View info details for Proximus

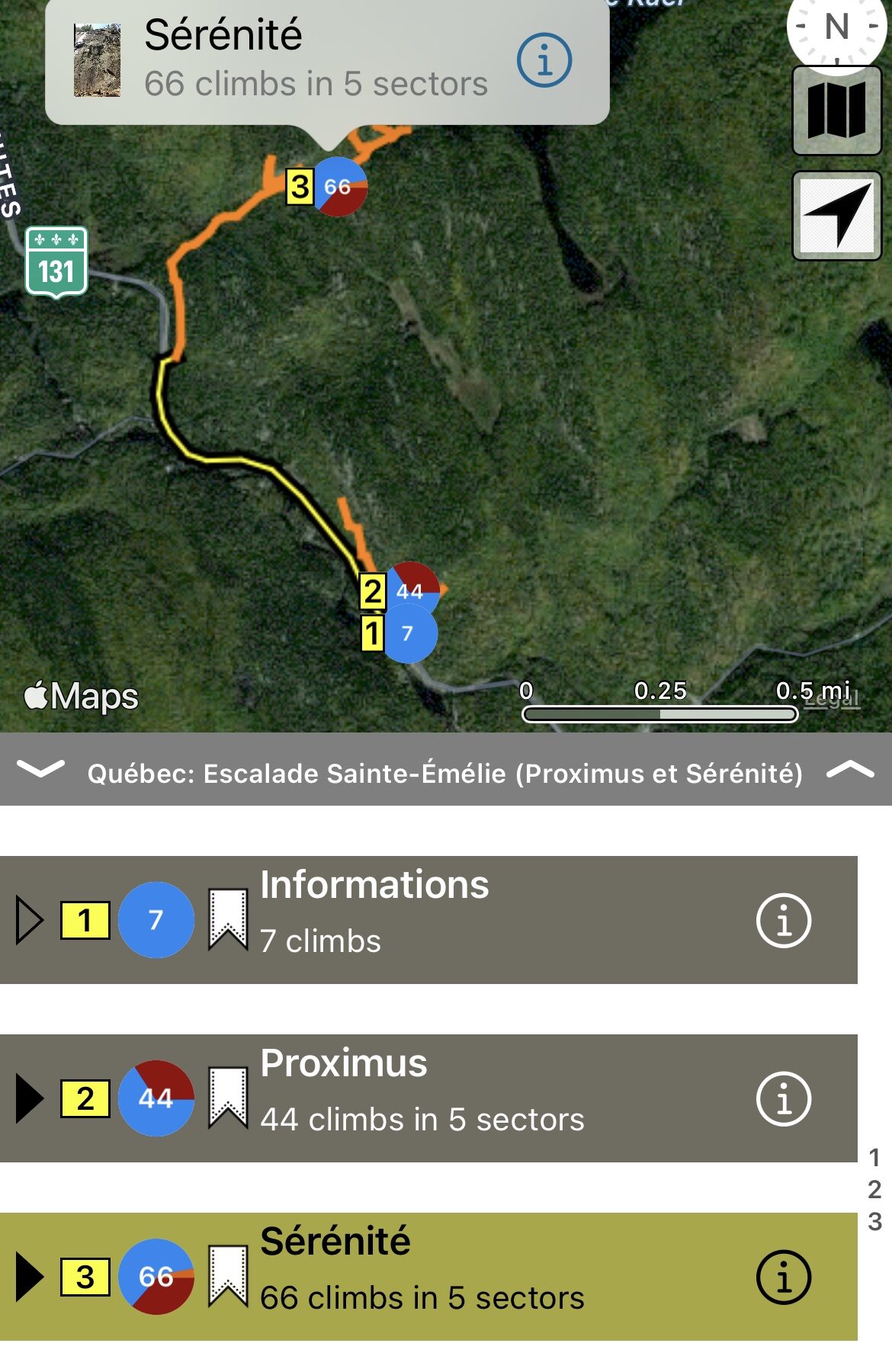(x=783, y=1098)
